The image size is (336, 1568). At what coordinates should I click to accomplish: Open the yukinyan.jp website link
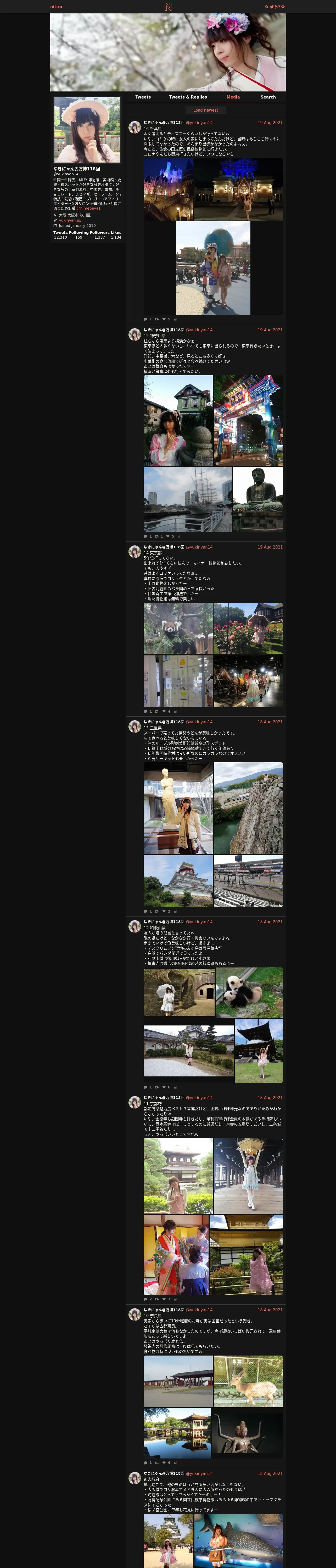pyautogui.click(x=70, y=220)
